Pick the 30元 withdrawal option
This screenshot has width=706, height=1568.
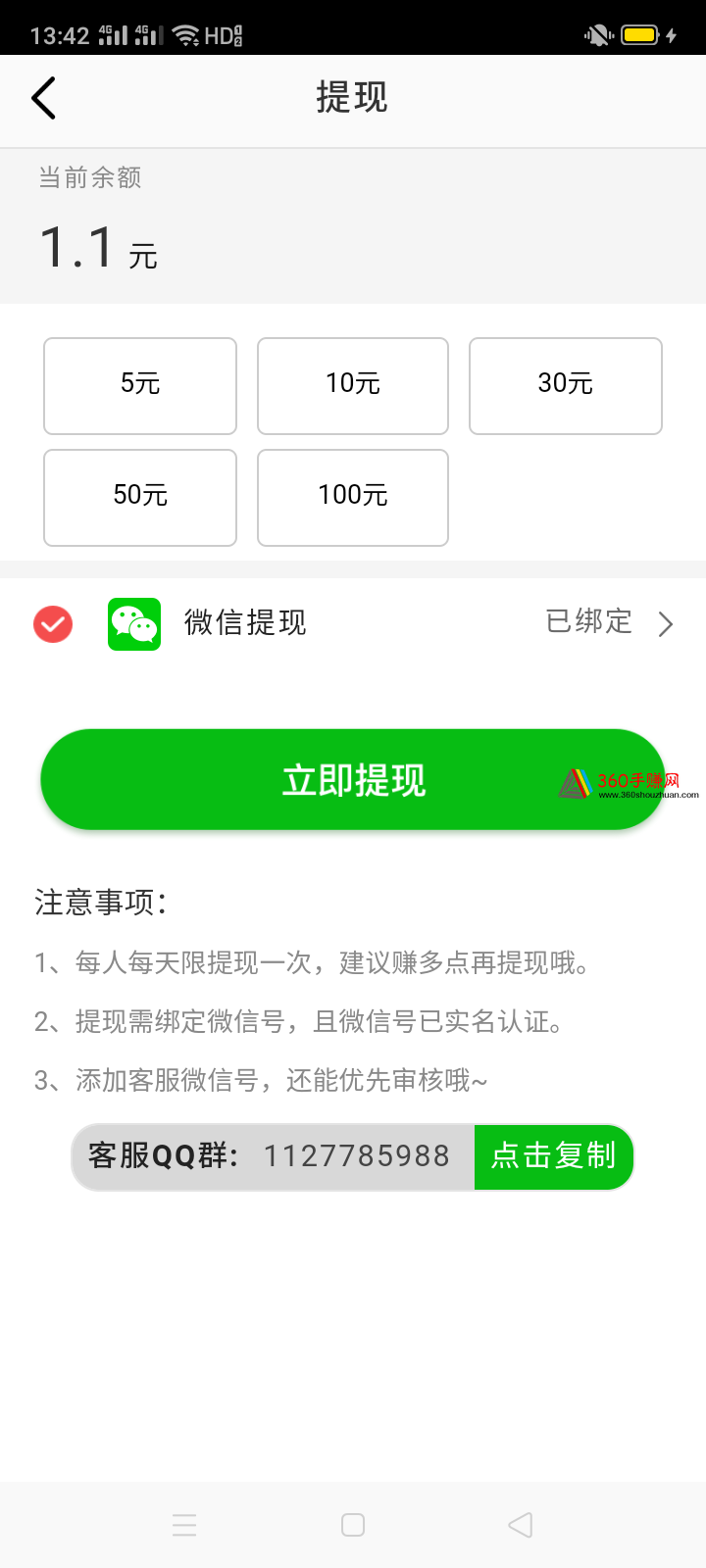coord(566,386)
